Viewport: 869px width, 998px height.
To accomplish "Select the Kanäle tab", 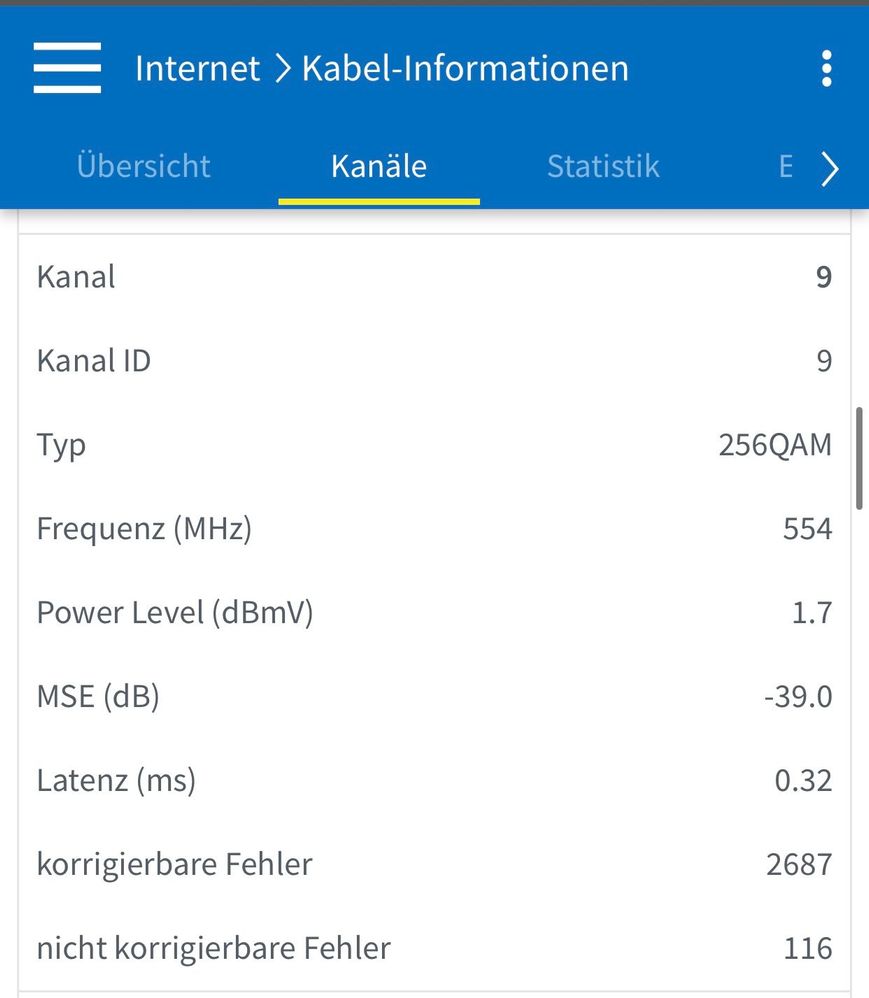I will coord(379,166).
